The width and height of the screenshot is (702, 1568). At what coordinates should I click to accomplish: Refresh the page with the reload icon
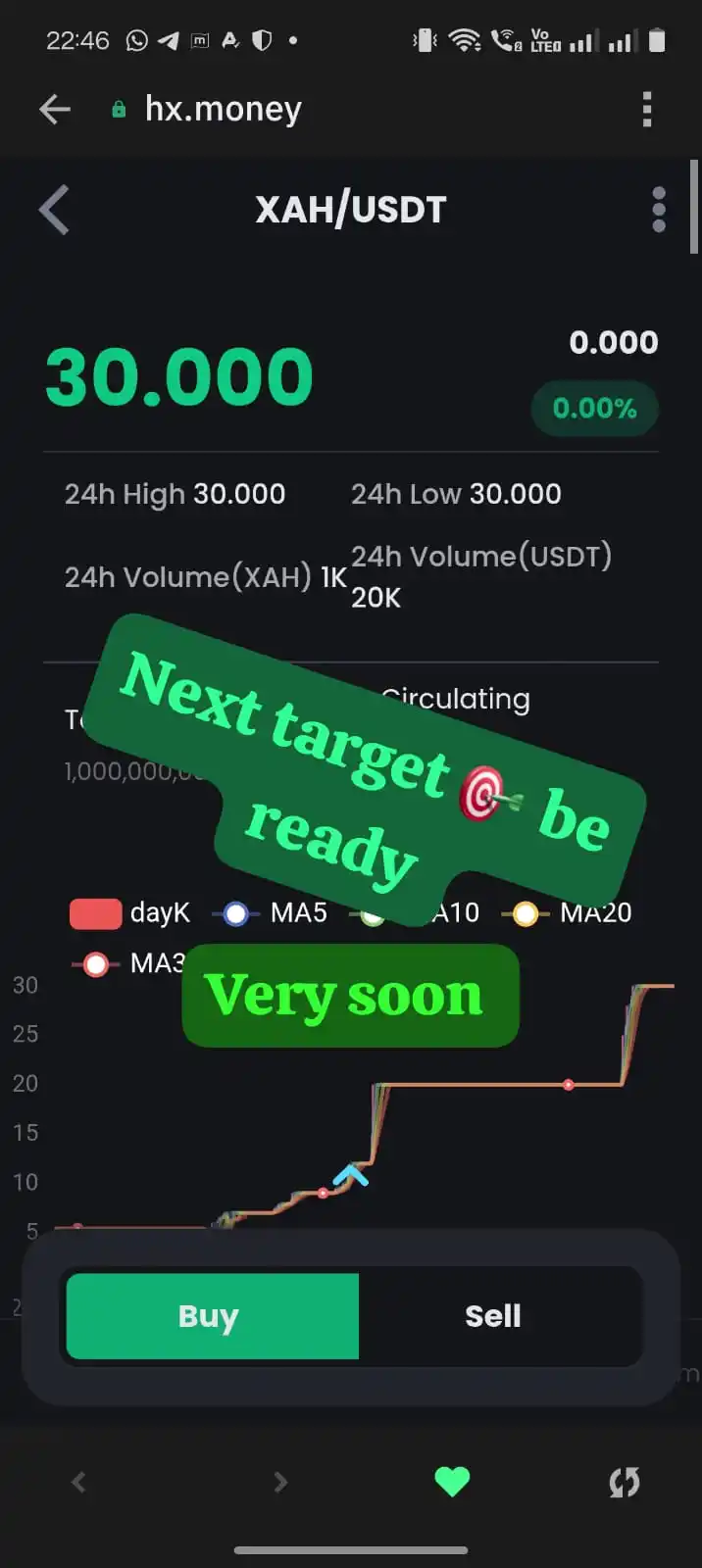click(x=625, y=1482)
